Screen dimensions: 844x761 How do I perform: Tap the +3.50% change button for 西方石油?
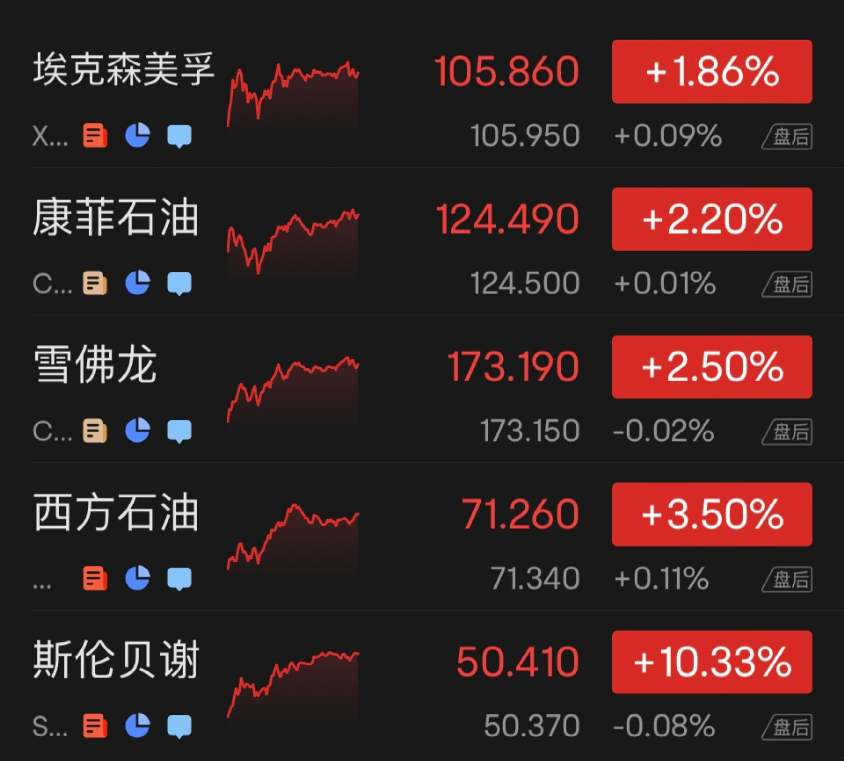pos(711,514)
